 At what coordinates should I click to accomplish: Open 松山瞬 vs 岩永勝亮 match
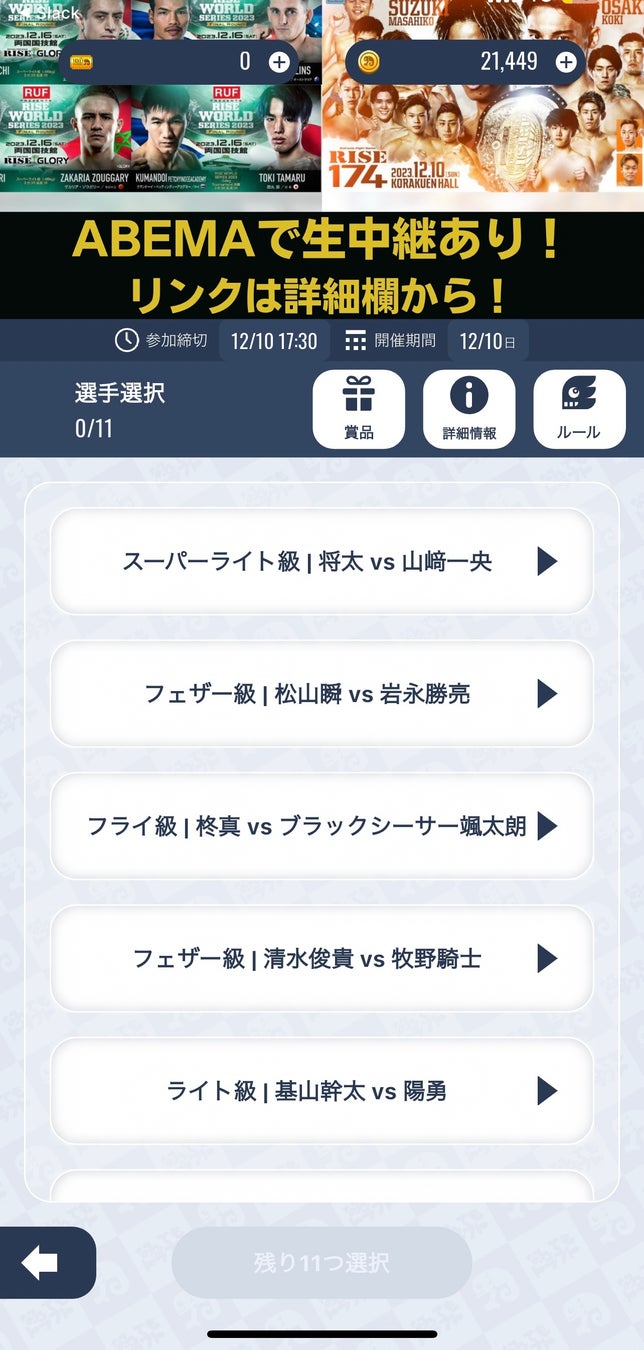coord(321,693)
